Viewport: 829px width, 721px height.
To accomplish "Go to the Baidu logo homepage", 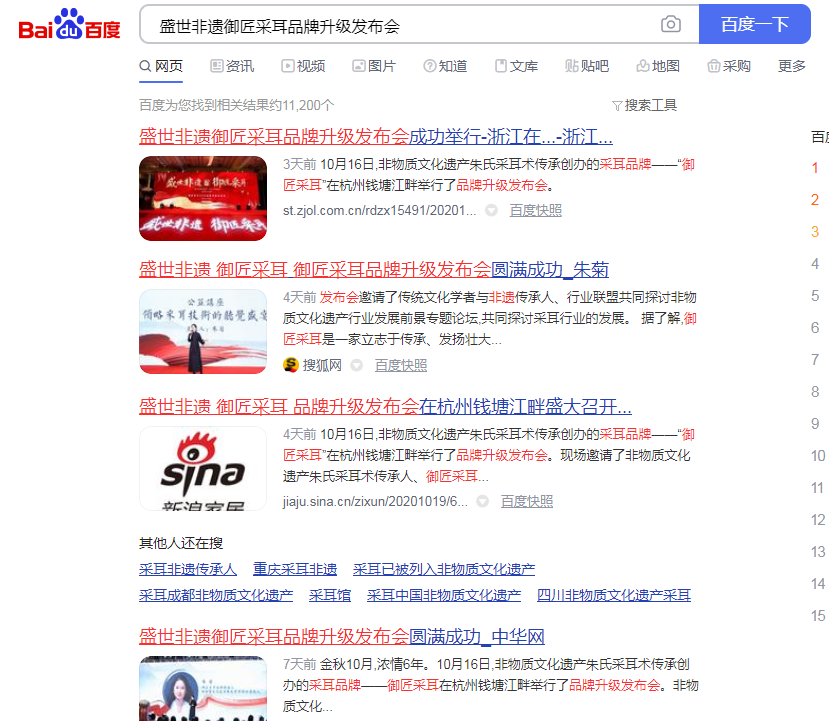I will point(69,24).
